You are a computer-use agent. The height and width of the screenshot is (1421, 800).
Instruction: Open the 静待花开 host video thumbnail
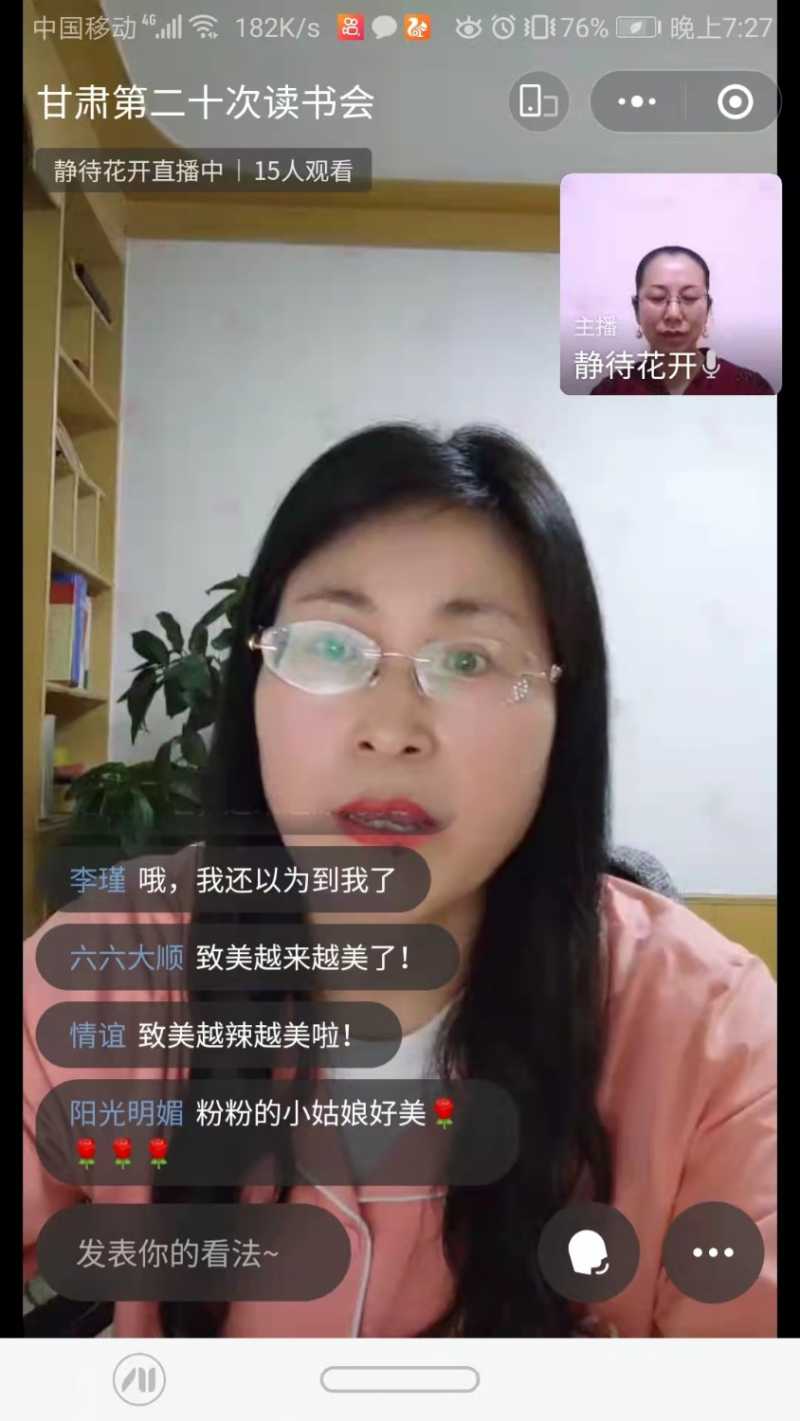point(670,284)
